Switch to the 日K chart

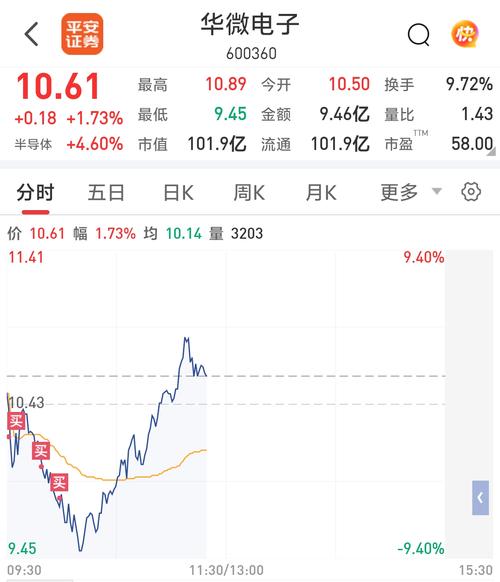click(x=178, y=193)
